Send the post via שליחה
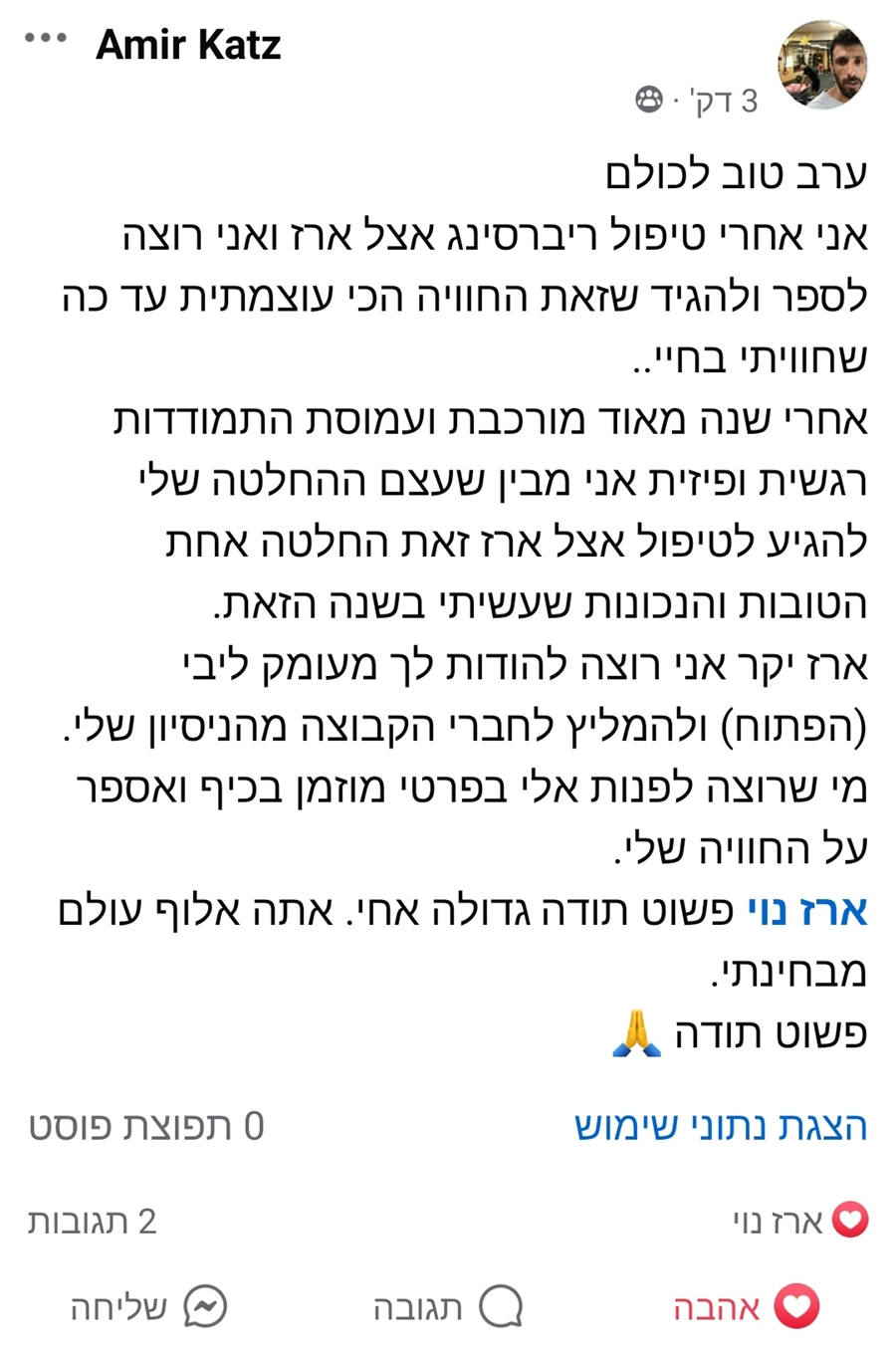 (148, 1306)
